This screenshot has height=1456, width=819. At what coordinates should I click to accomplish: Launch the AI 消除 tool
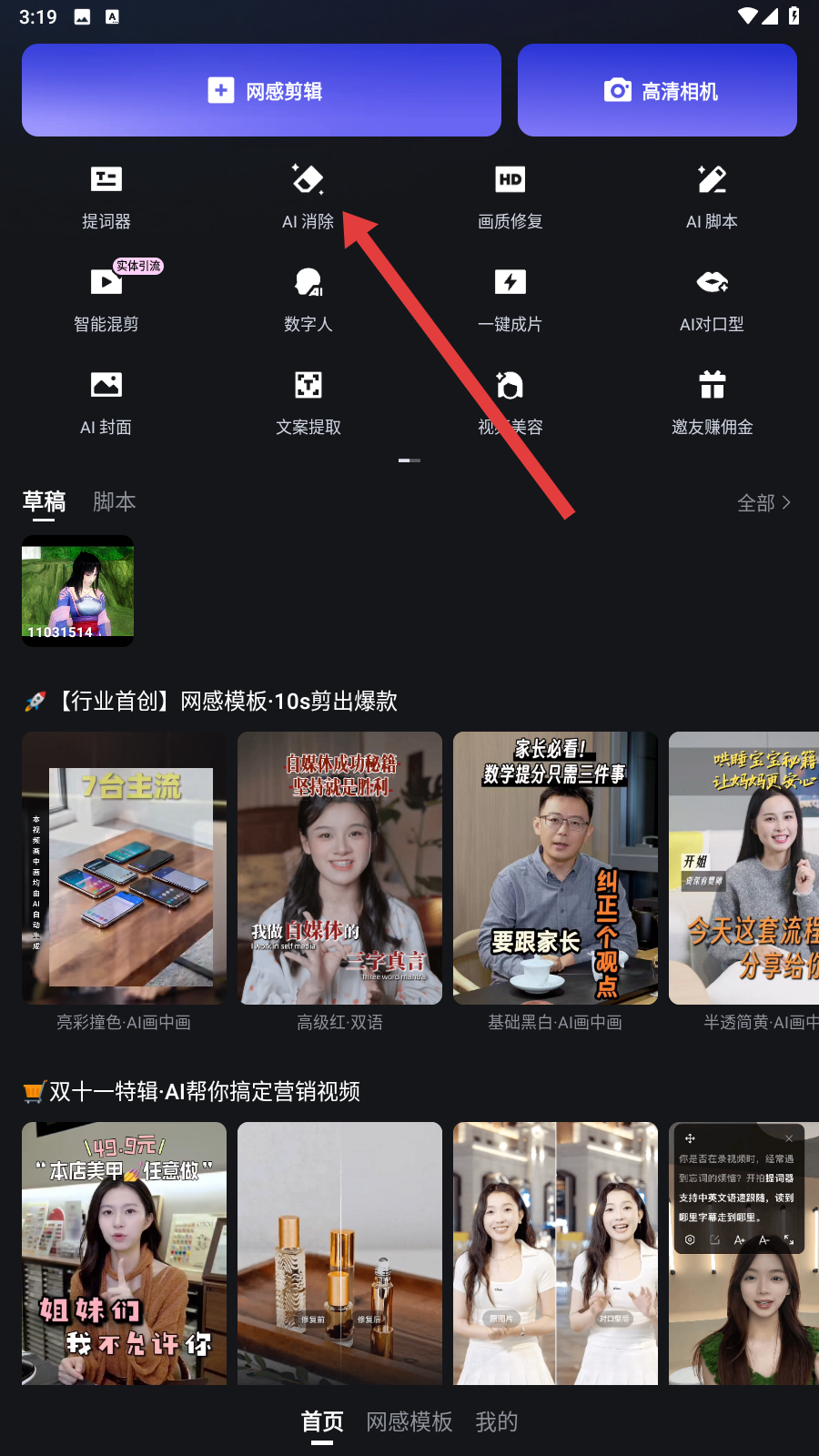[308, 196]
